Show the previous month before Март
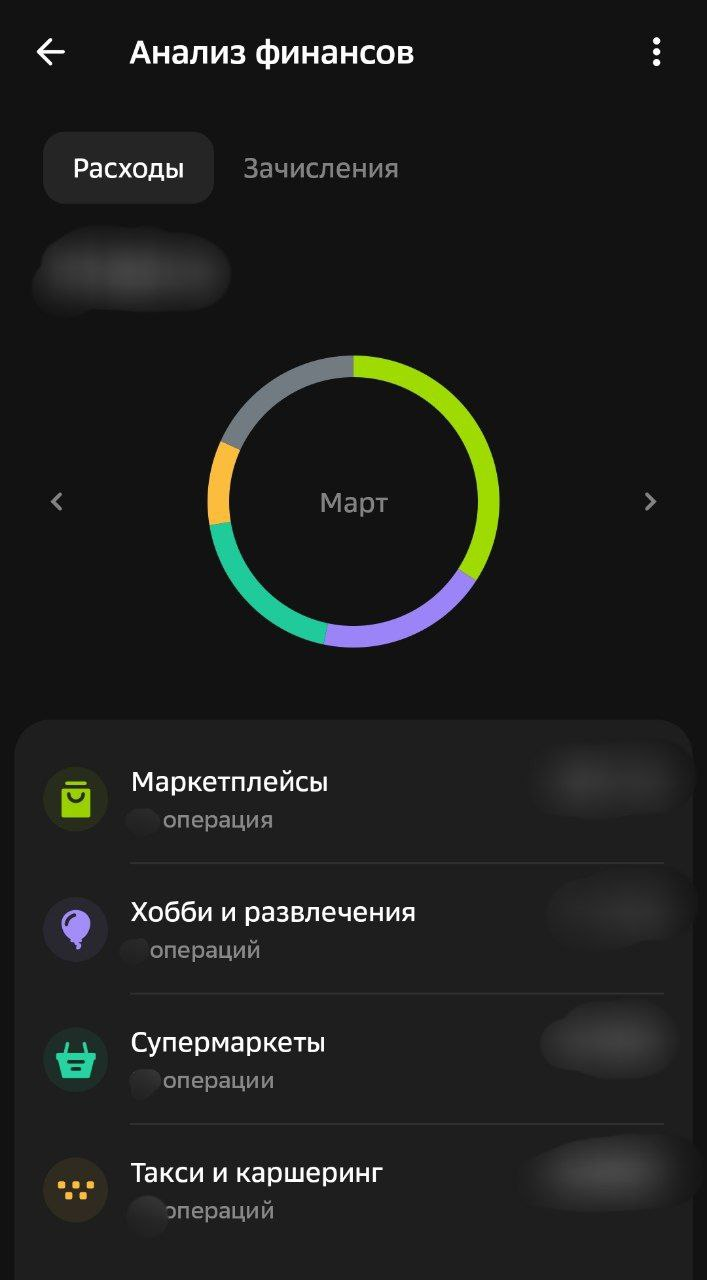Viewport: 707px width, 1280px height. pos(57,501)
